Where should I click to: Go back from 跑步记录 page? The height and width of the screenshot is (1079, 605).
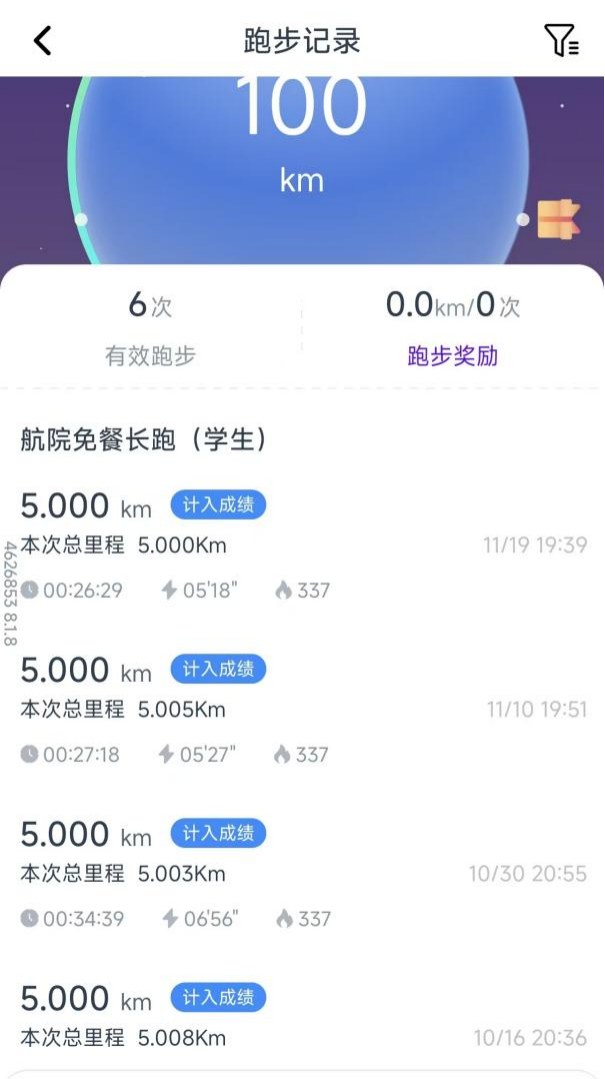click(x=42, y=41)
